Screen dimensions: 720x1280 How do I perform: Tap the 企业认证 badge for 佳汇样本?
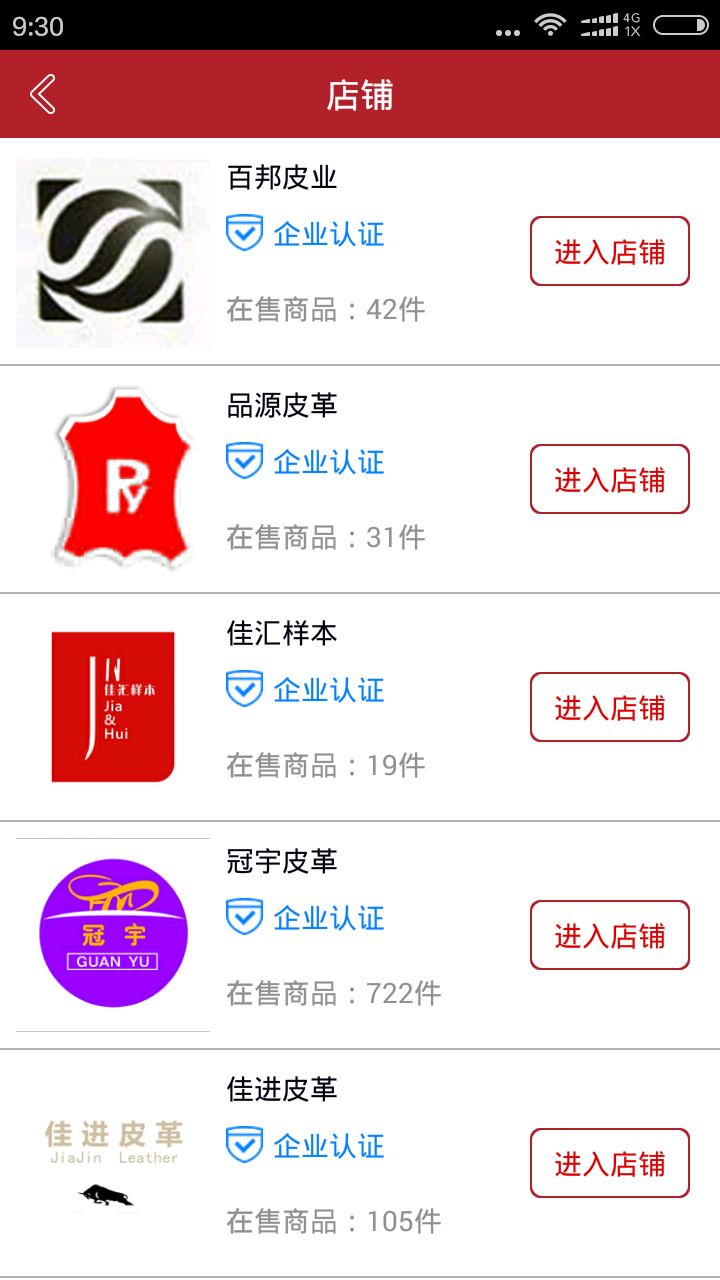point(305,689)
